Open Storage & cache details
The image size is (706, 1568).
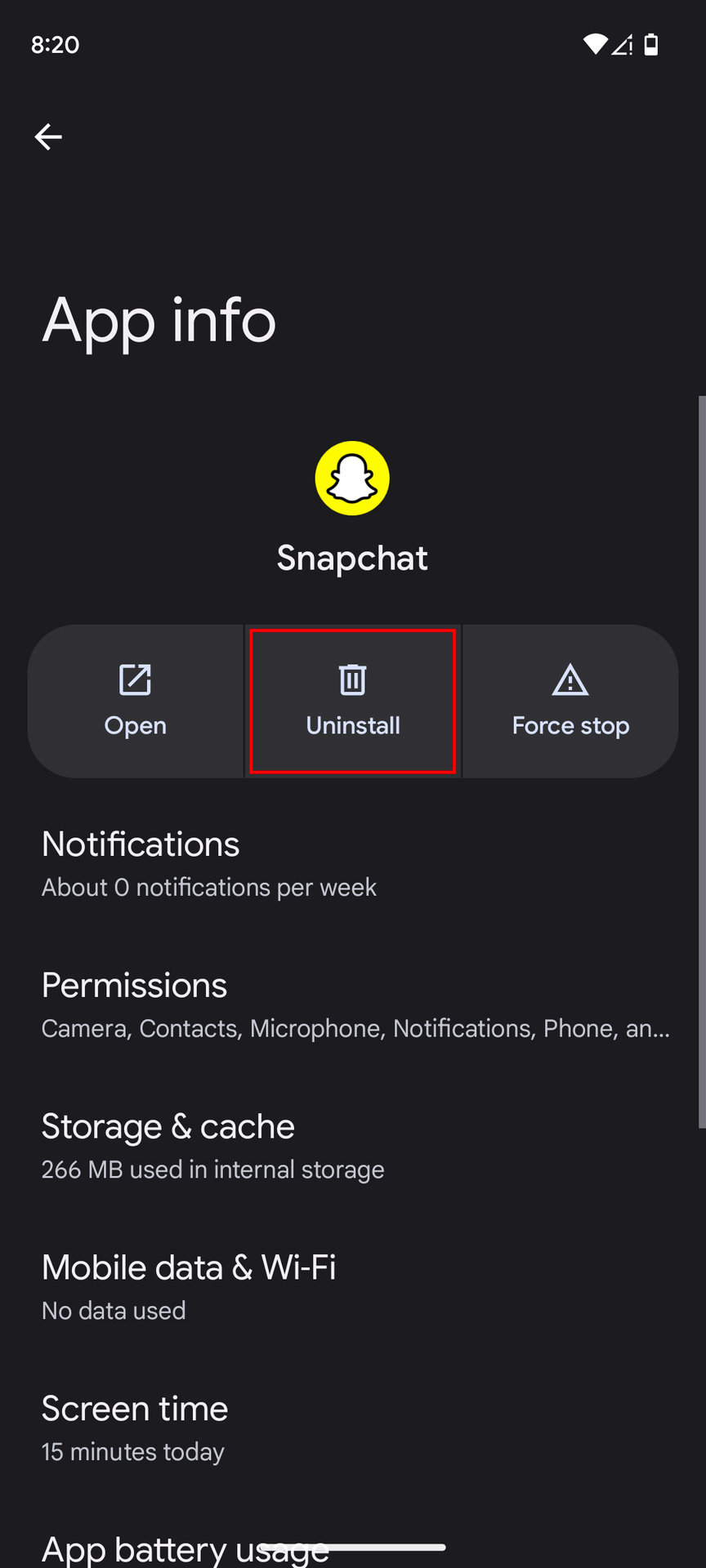click(212, 1147)
